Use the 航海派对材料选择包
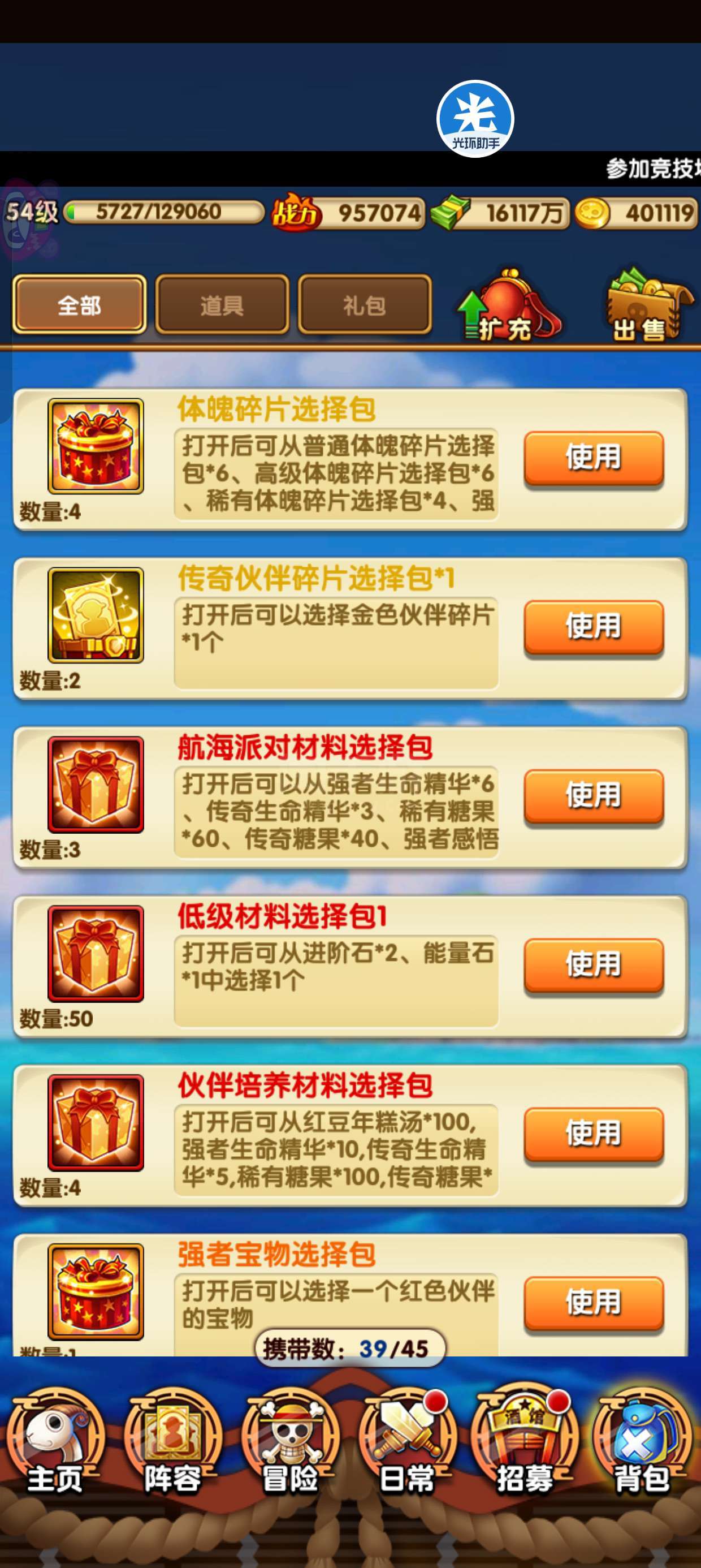701x1568 pixels. click(594, 796)
